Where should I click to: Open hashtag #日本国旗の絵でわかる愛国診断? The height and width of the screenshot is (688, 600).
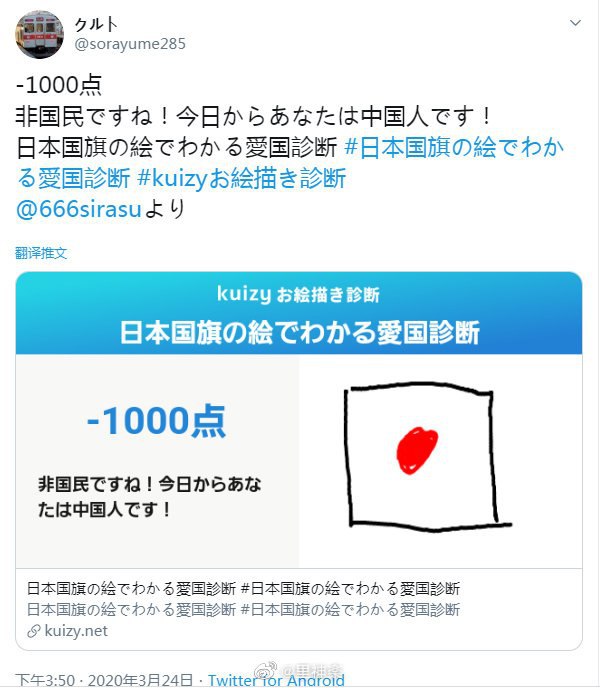[x=453, y=147]
